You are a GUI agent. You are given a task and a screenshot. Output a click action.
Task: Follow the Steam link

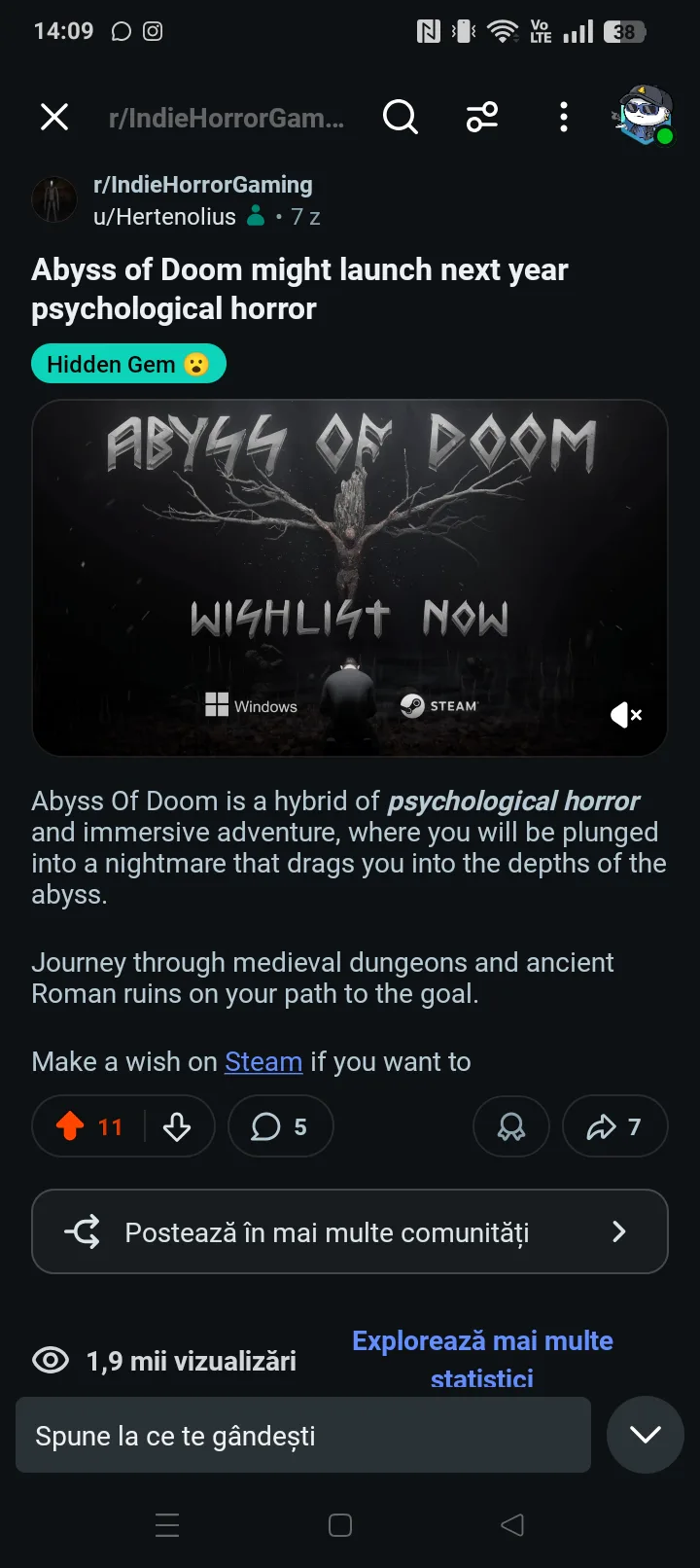pyautogui.click(x=263, y=1061)
